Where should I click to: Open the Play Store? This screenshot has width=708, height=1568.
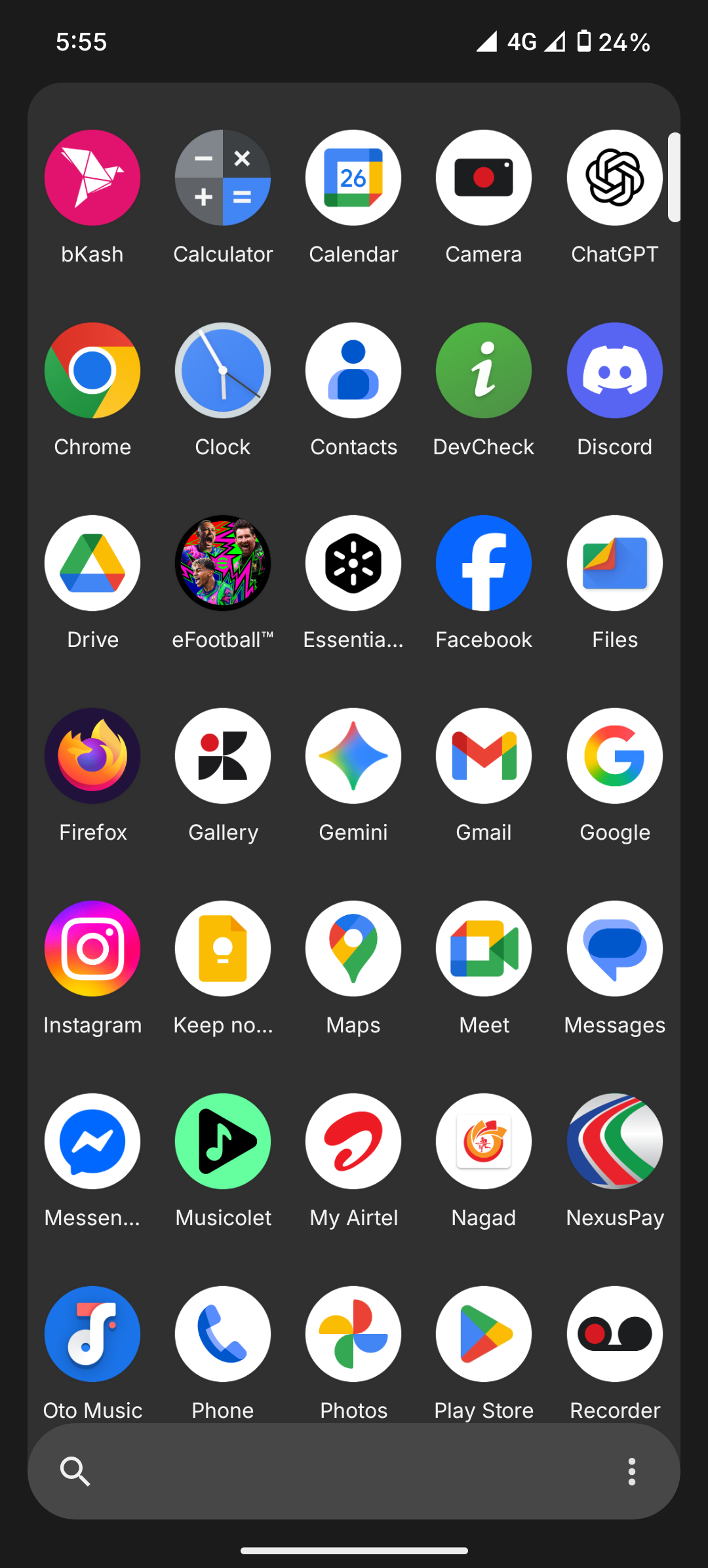(484, 1334)
